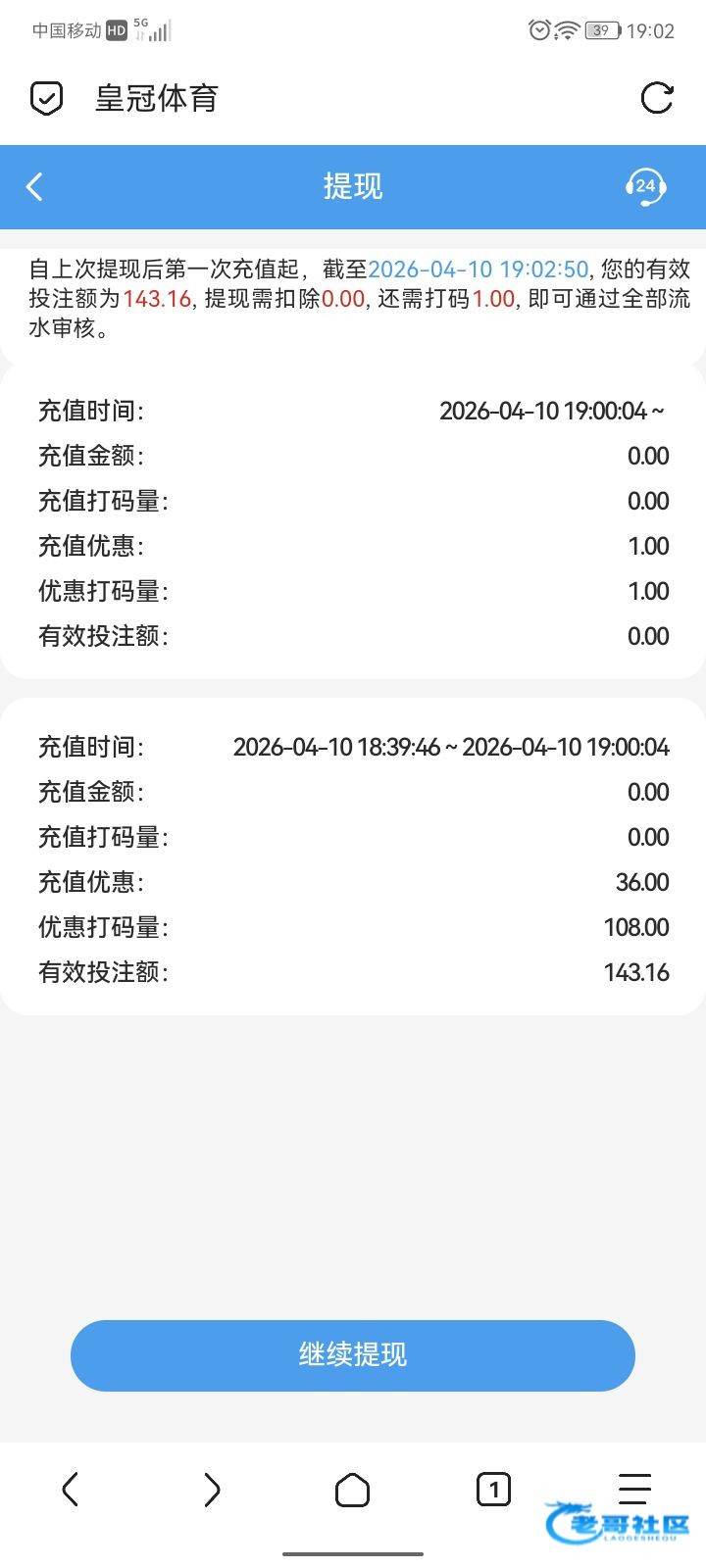Open the browser hamburger menu
Screen dimensions: 706x1568
(x=634, y=1488)
